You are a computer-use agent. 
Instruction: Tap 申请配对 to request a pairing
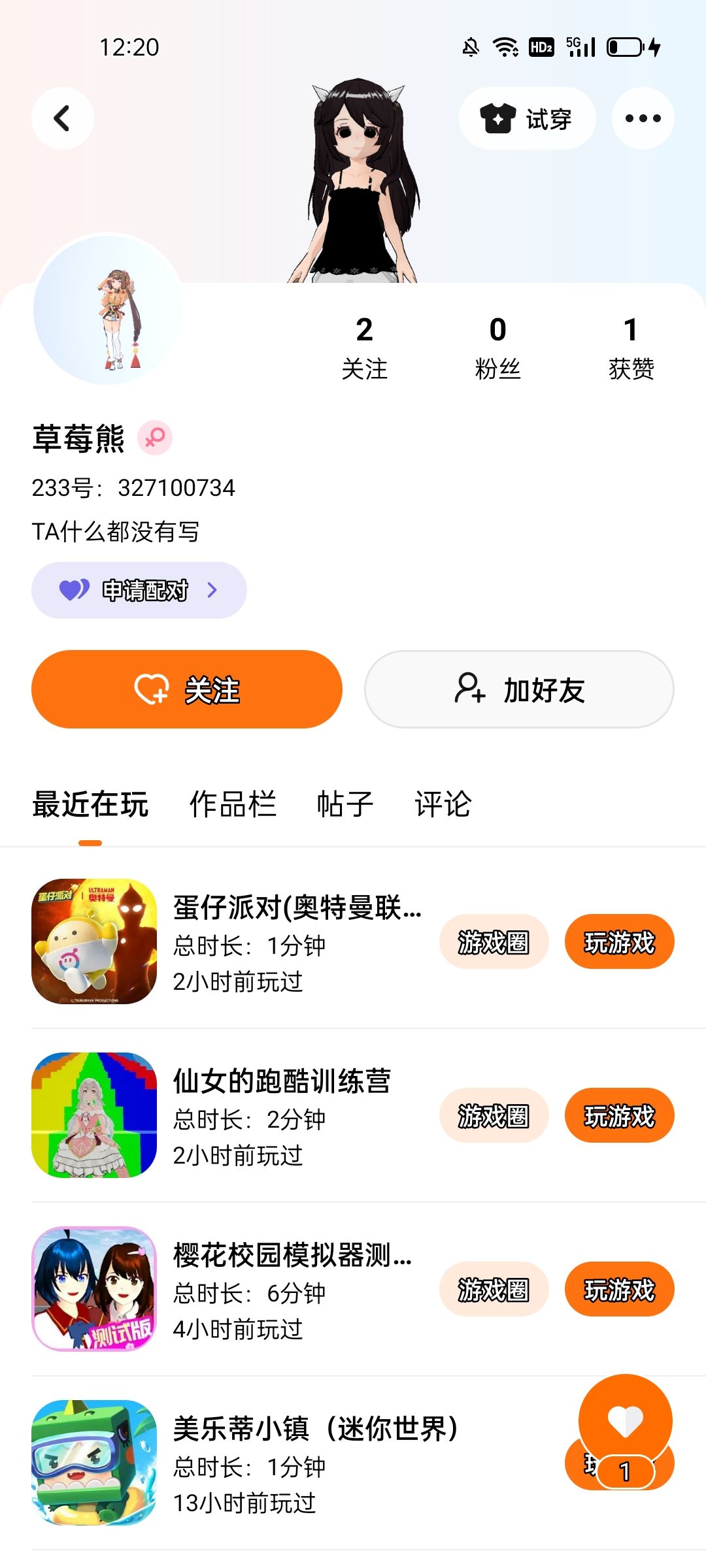139,590
